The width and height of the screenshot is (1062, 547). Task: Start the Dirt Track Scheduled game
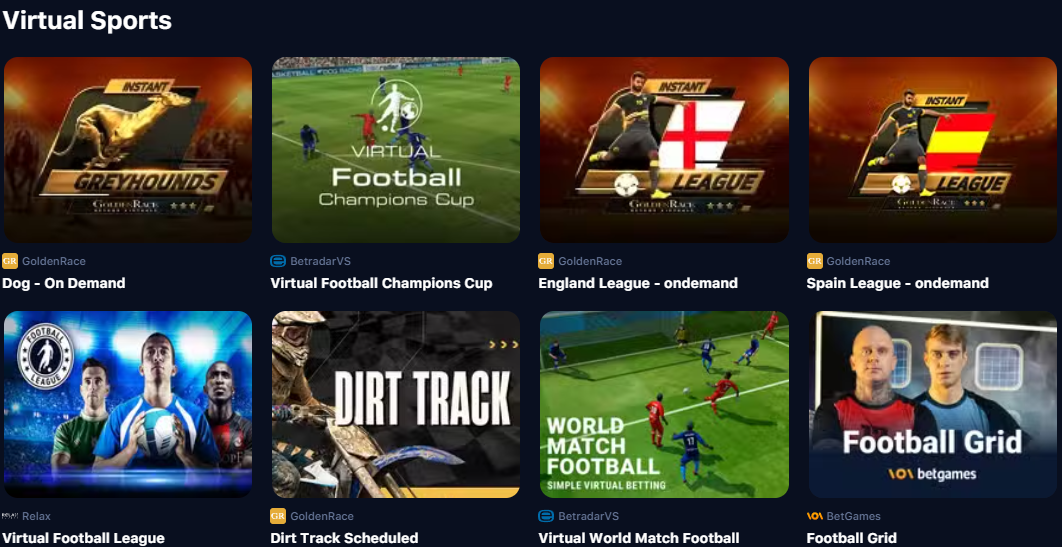tap(396, 404)
